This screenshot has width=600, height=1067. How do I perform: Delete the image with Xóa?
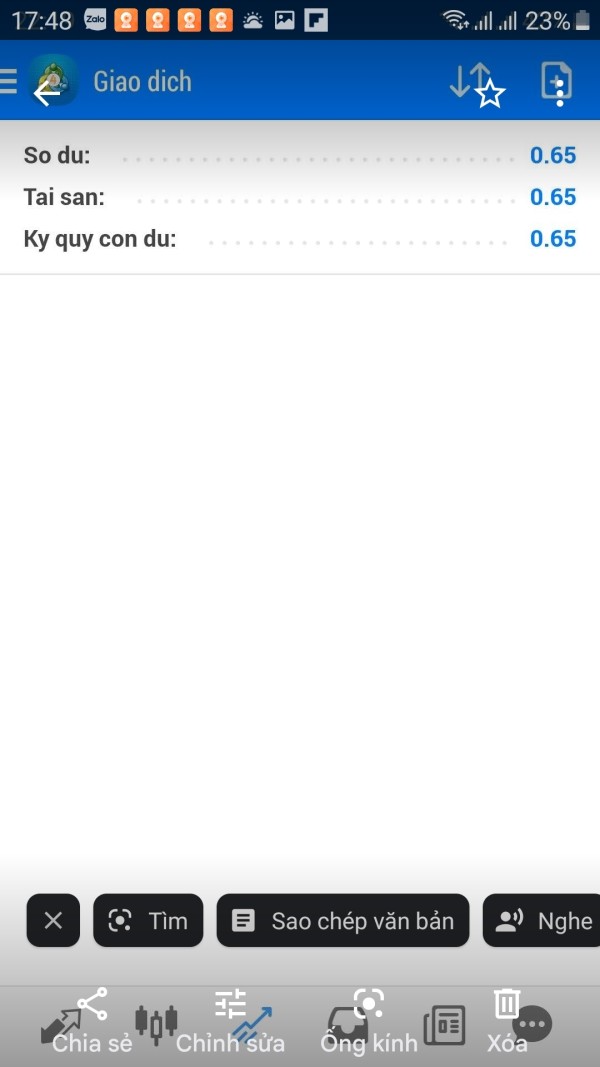tap(507, 1021)
